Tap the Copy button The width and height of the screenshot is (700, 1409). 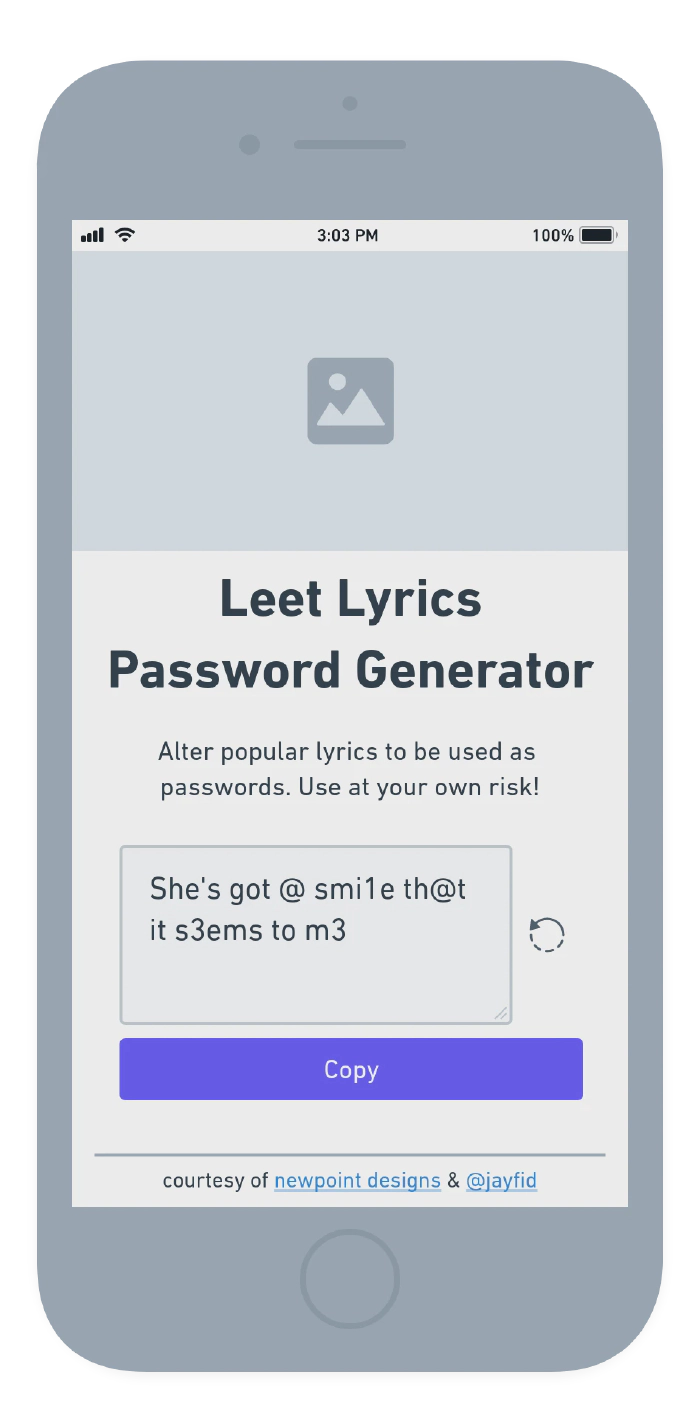coord(350,1069)
